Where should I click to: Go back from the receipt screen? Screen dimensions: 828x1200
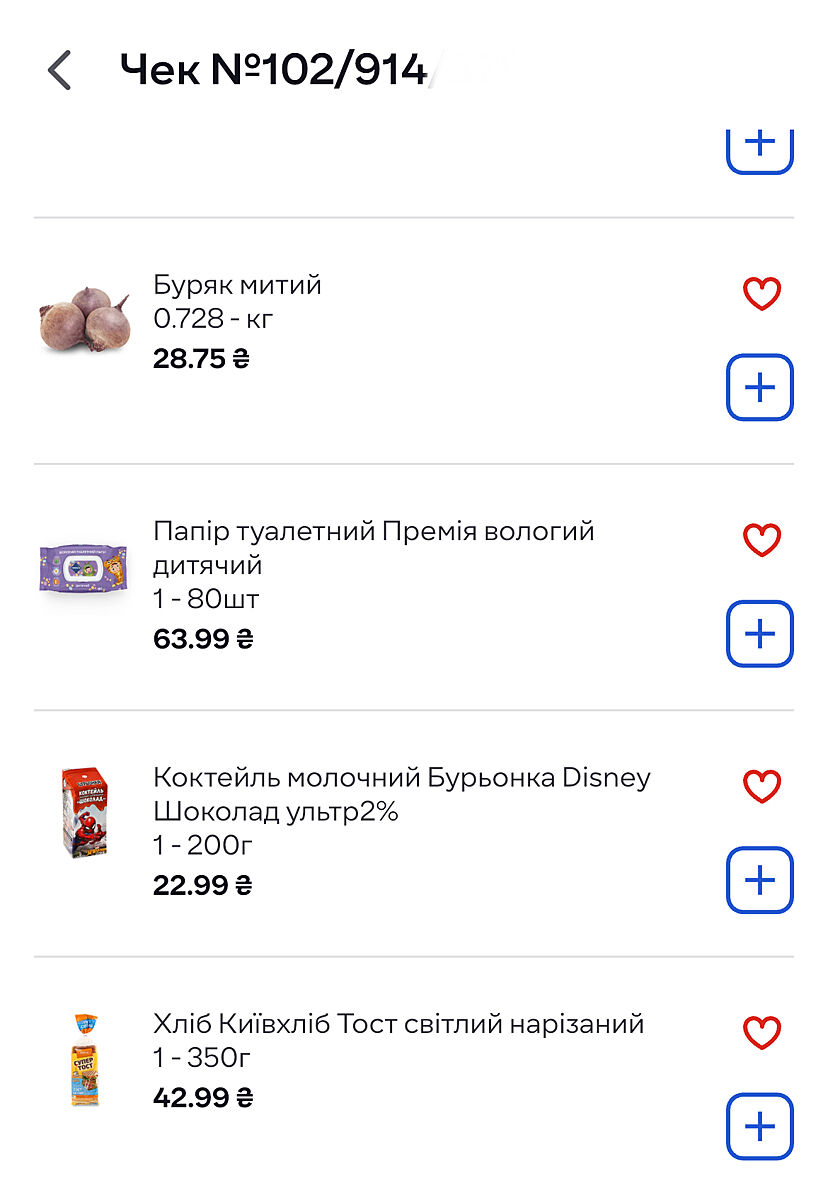click(60, 71)
